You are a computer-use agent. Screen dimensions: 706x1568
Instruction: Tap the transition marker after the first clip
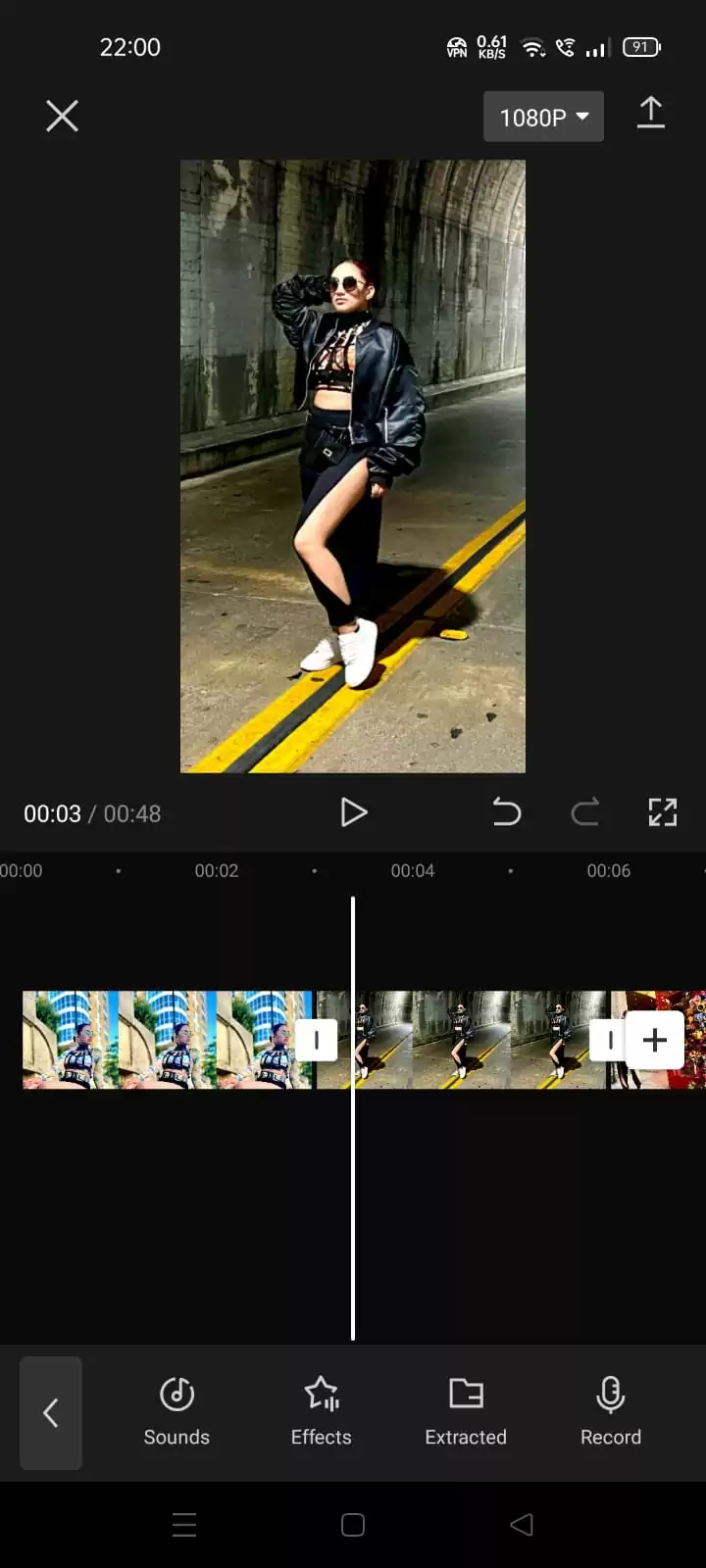[316, 1040]
